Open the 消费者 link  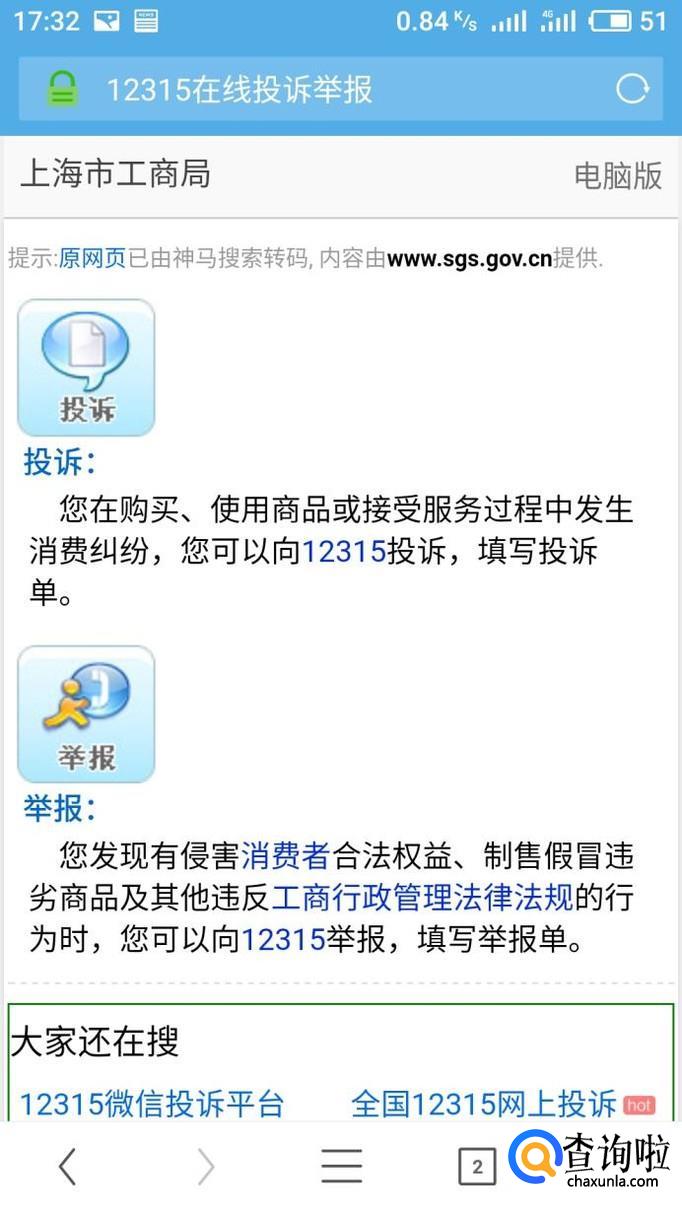coord(285,856)
